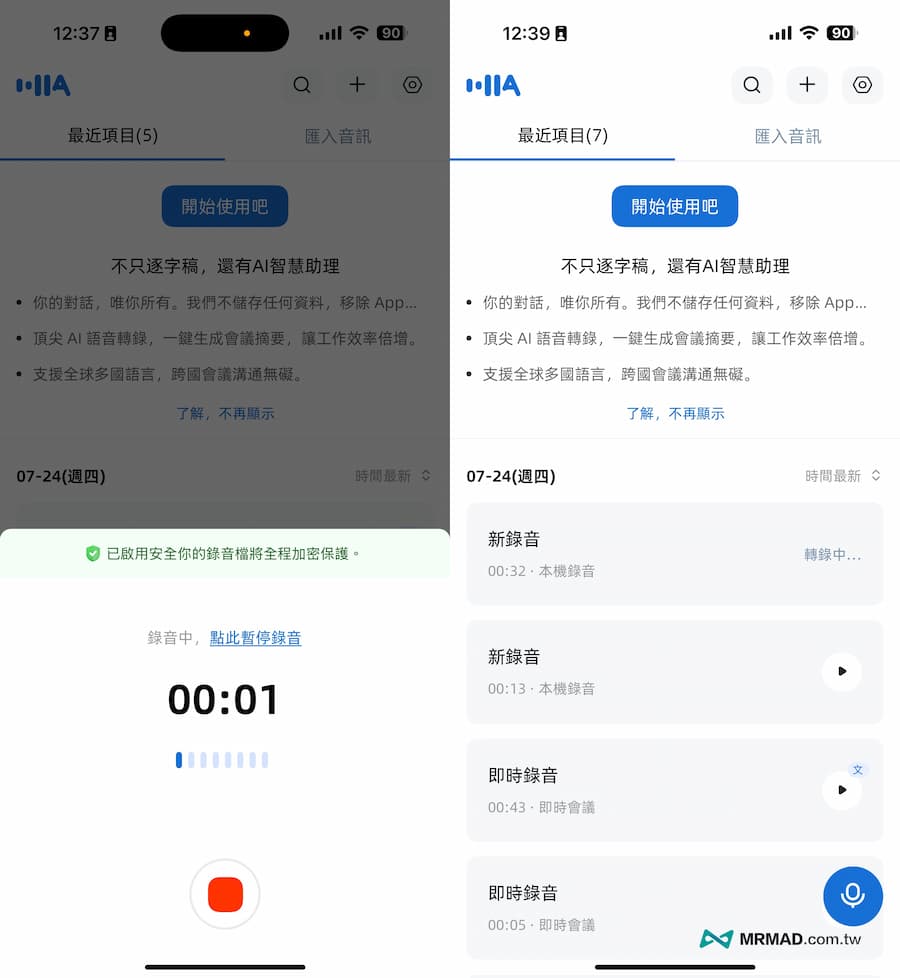Open the 即時錄音 recording lasting 00:43
Screen dimensions: 900x978
coord(640,789)
